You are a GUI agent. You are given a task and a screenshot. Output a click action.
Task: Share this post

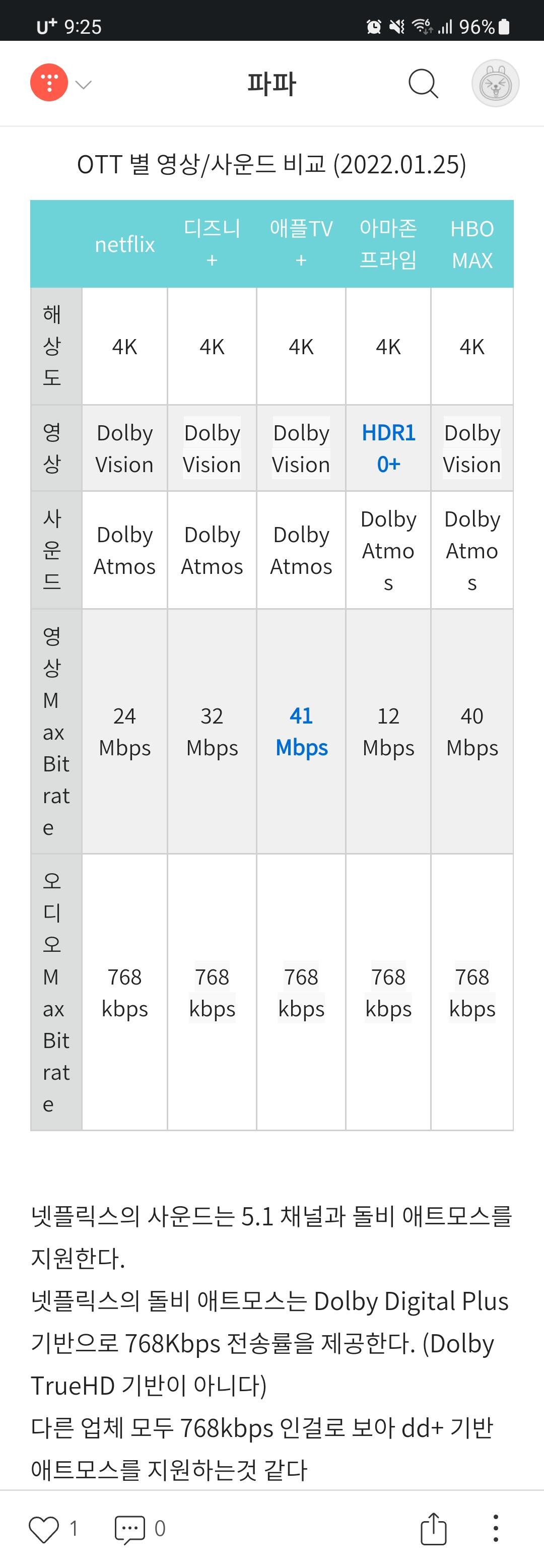click(x=434, y=1528)
